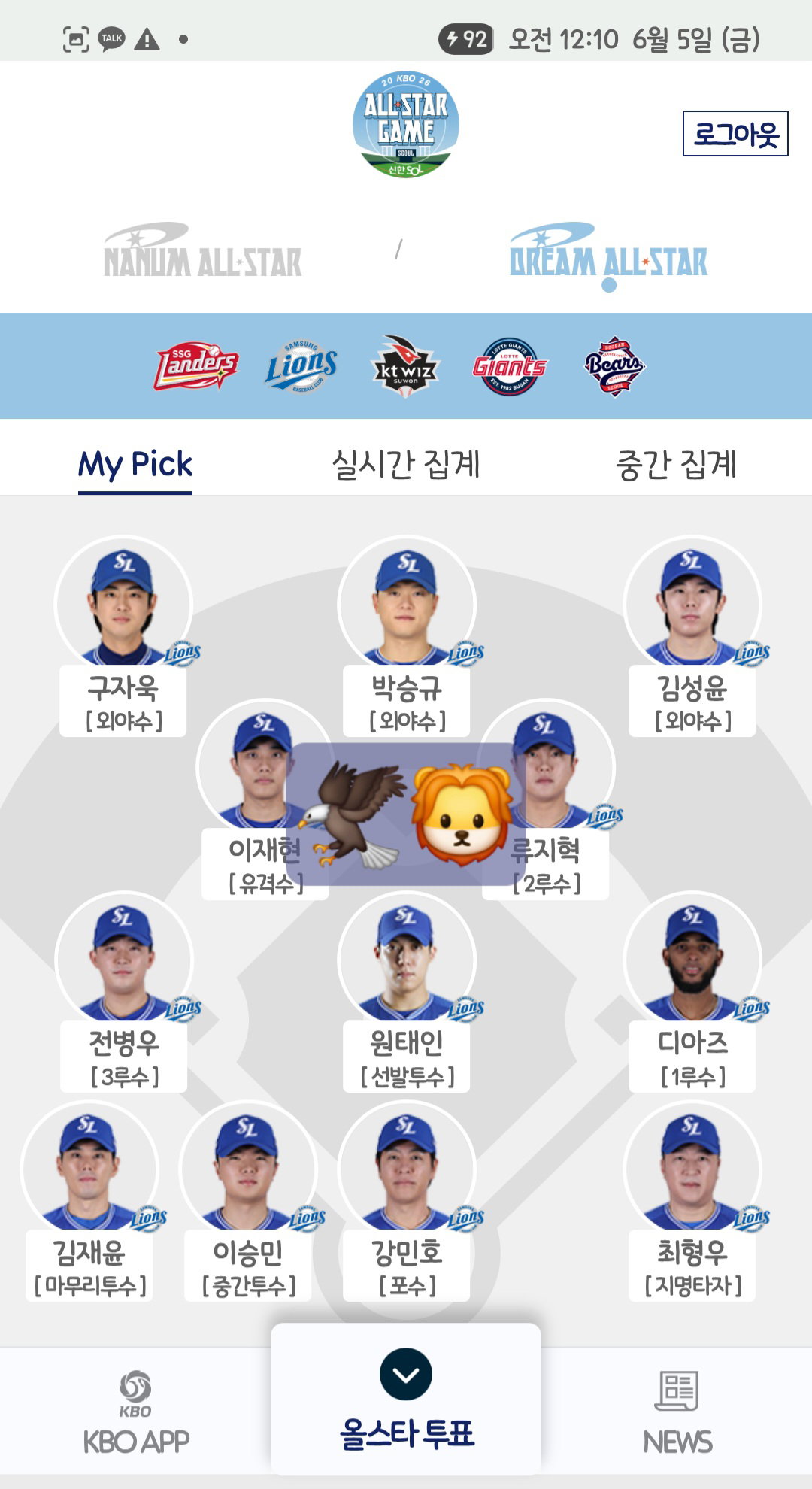The height and width of the screenshot is (1489, 812).
Task: Open starting pitcher 원태인's card
Action: tap(407, 992)
